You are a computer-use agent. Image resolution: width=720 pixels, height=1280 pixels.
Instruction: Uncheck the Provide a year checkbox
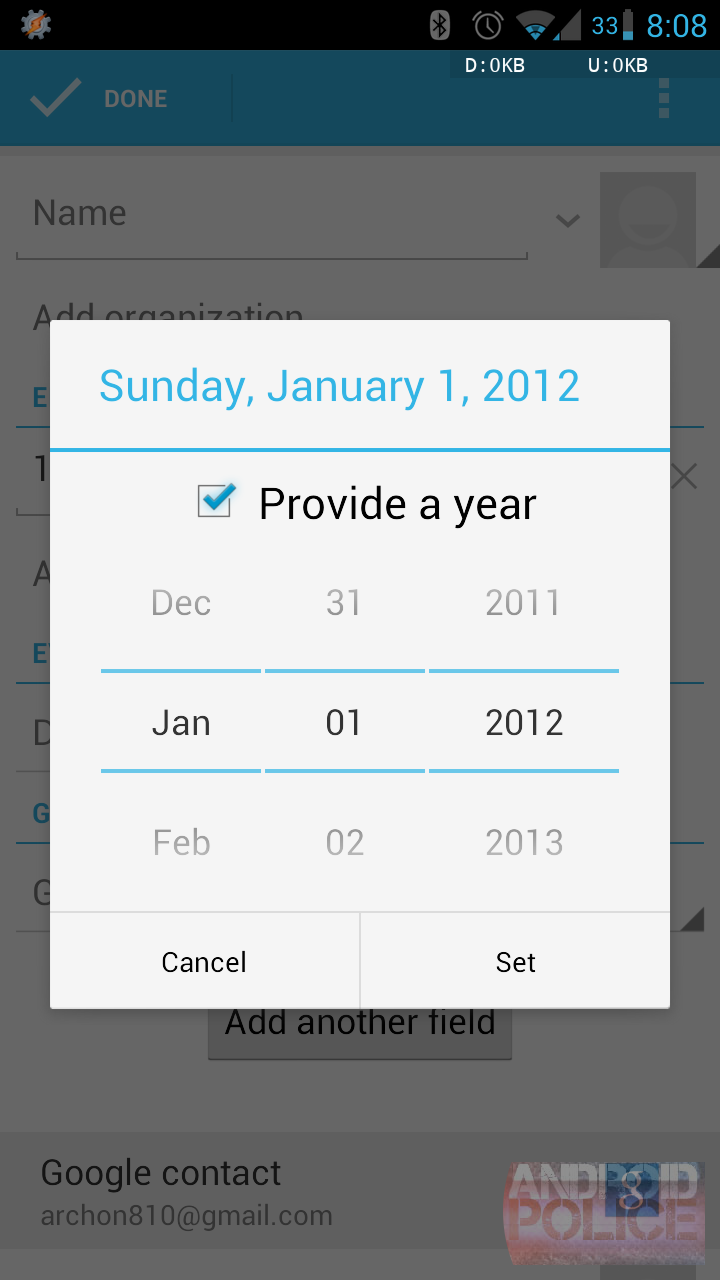pyautogui.click(x=216, y=500)
